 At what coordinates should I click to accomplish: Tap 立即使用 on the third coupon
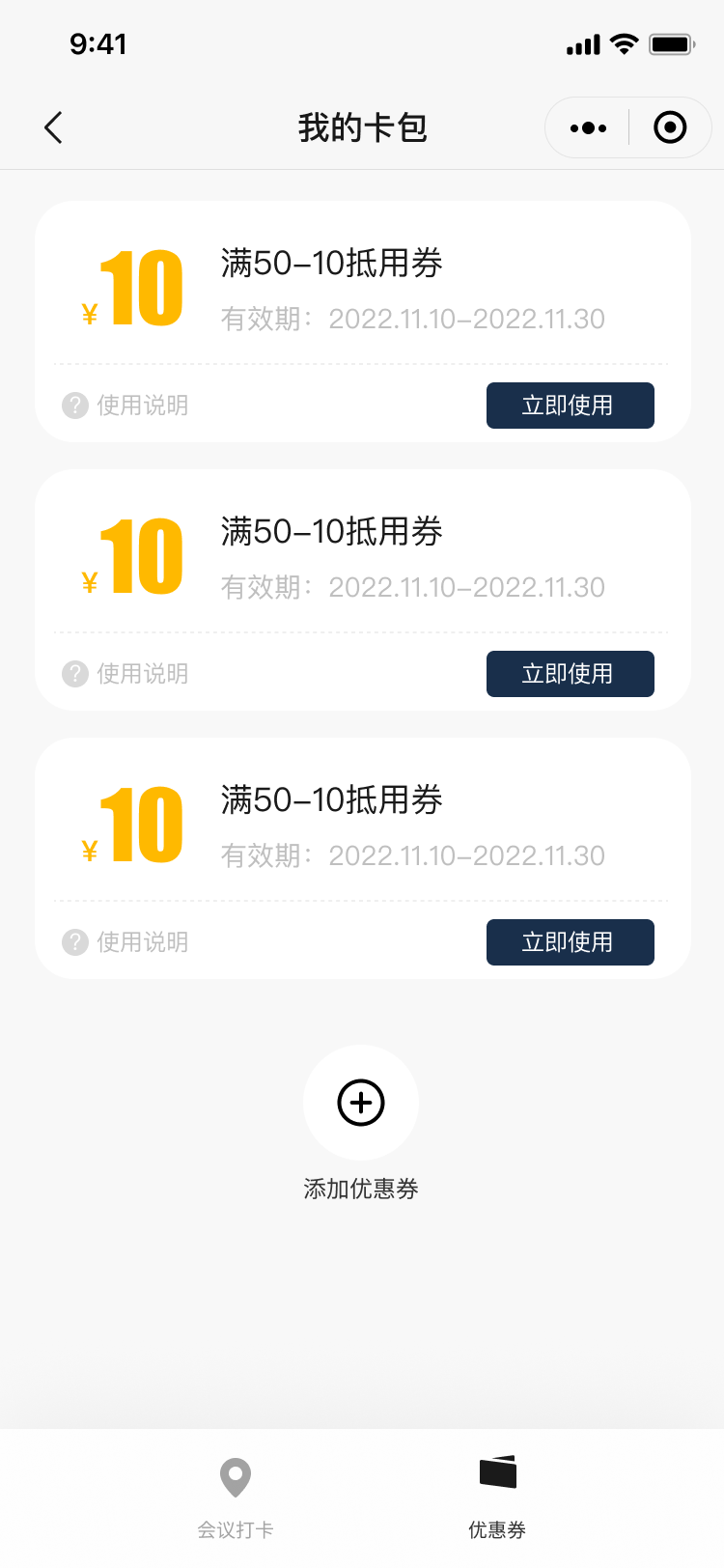point(571,942)
